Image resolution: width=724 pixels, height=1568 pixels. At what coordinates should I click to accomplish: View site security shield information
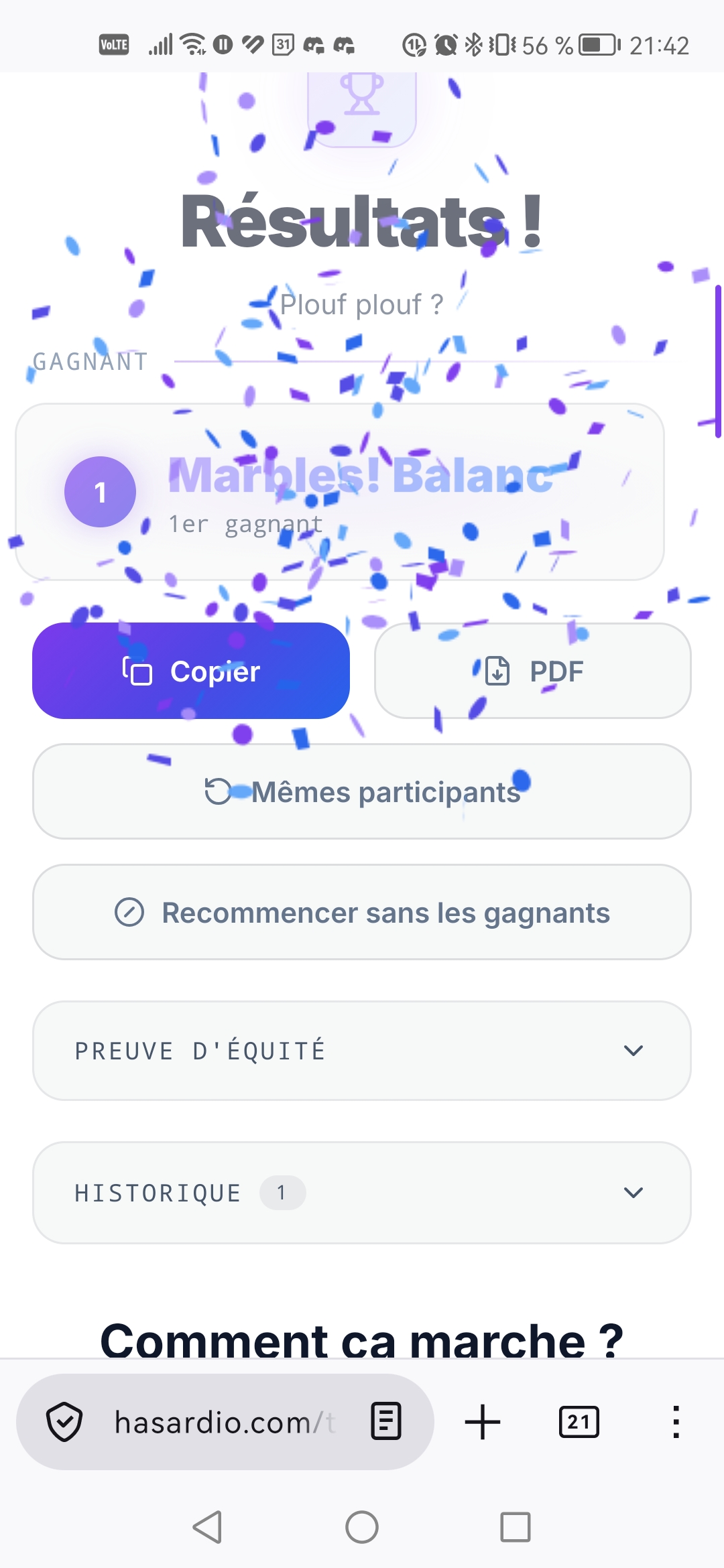click(x=64, y=1422)
